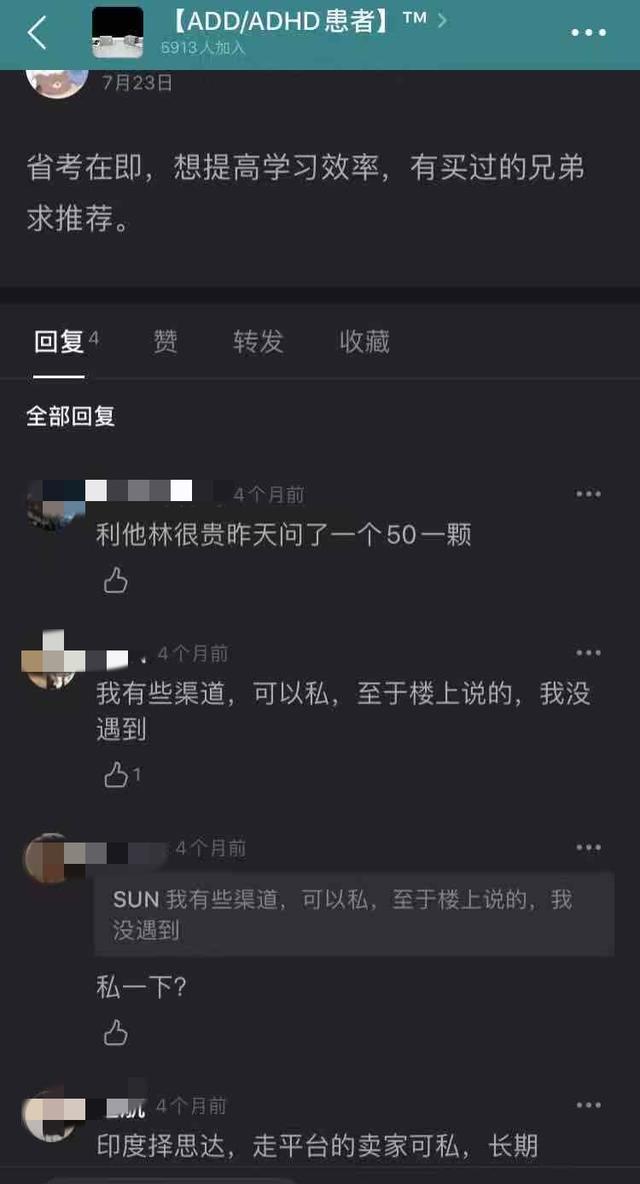Viewport: 640px width, 1184px height.
Task: Open more options for the 我有些渠道 reply
Action: tap(588, 653)
